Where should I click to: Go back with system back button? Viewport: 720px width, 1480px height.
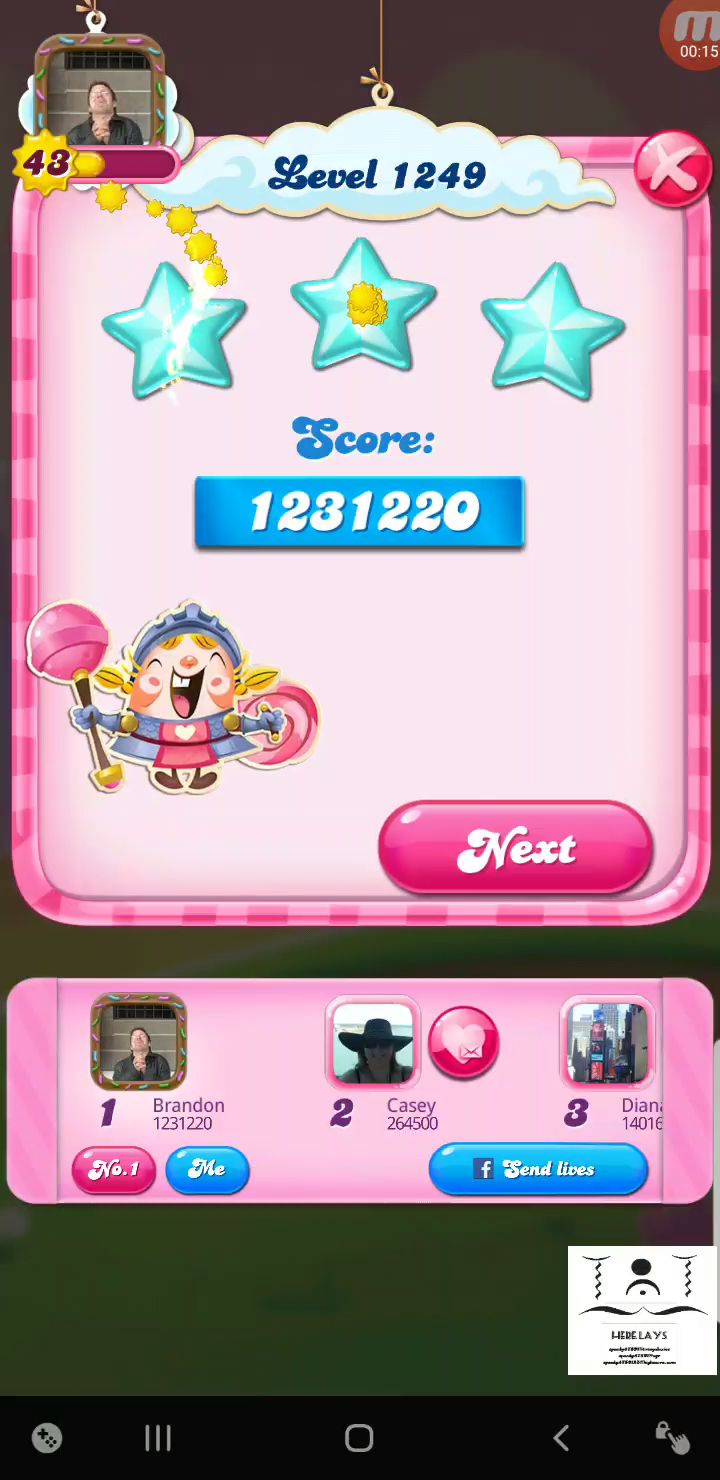561,1438
